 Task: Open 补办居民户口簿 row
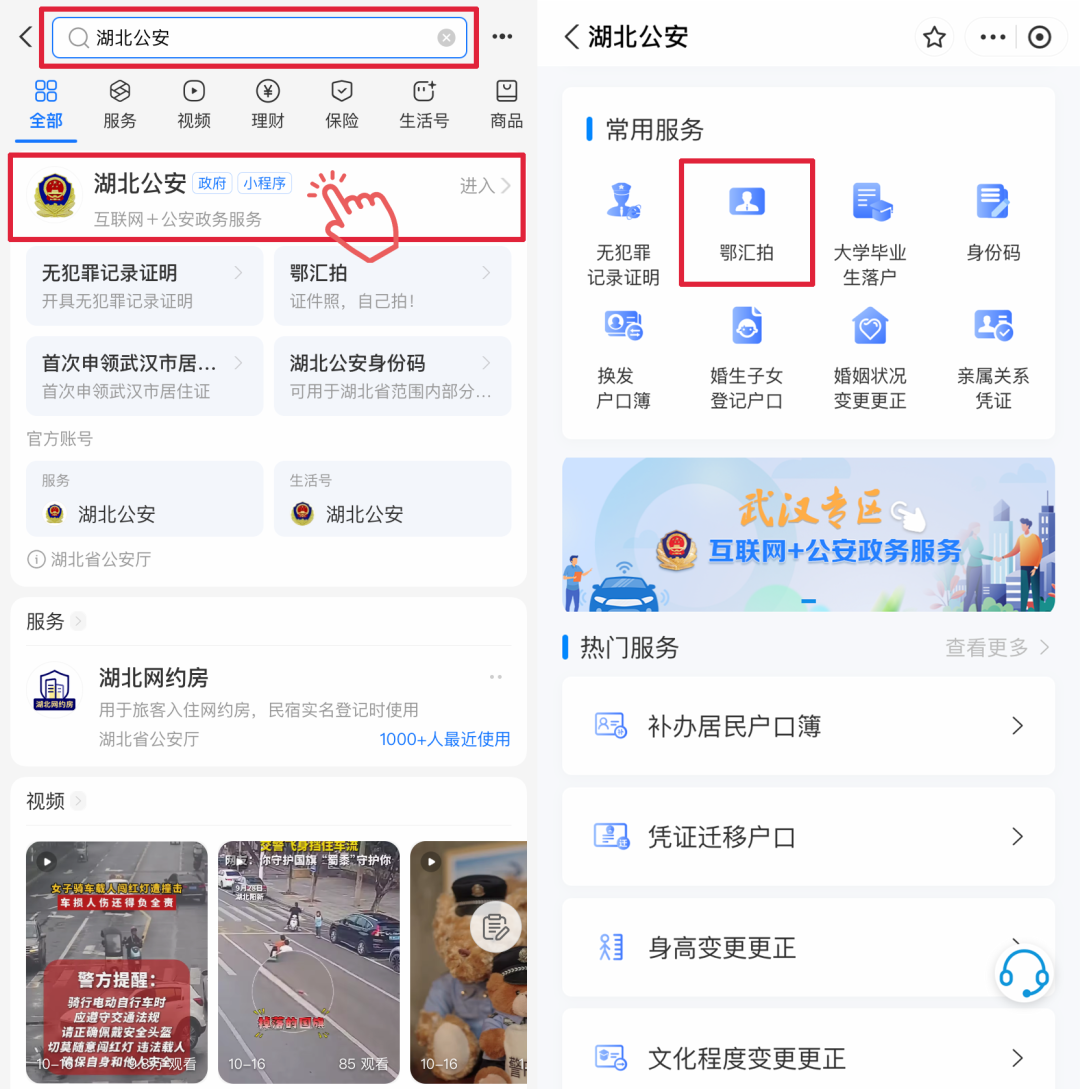[x=808, y=726]
